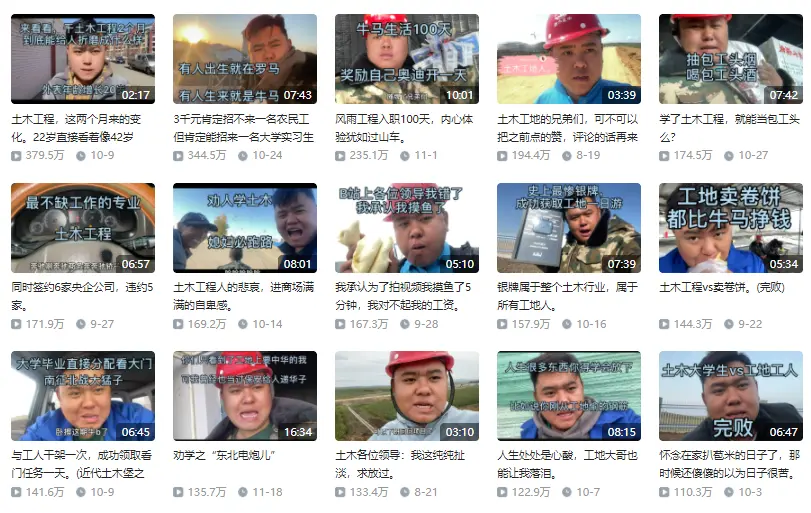
Task: Open the video '银牌属于整个土木行业'
Action: (568, 228)
